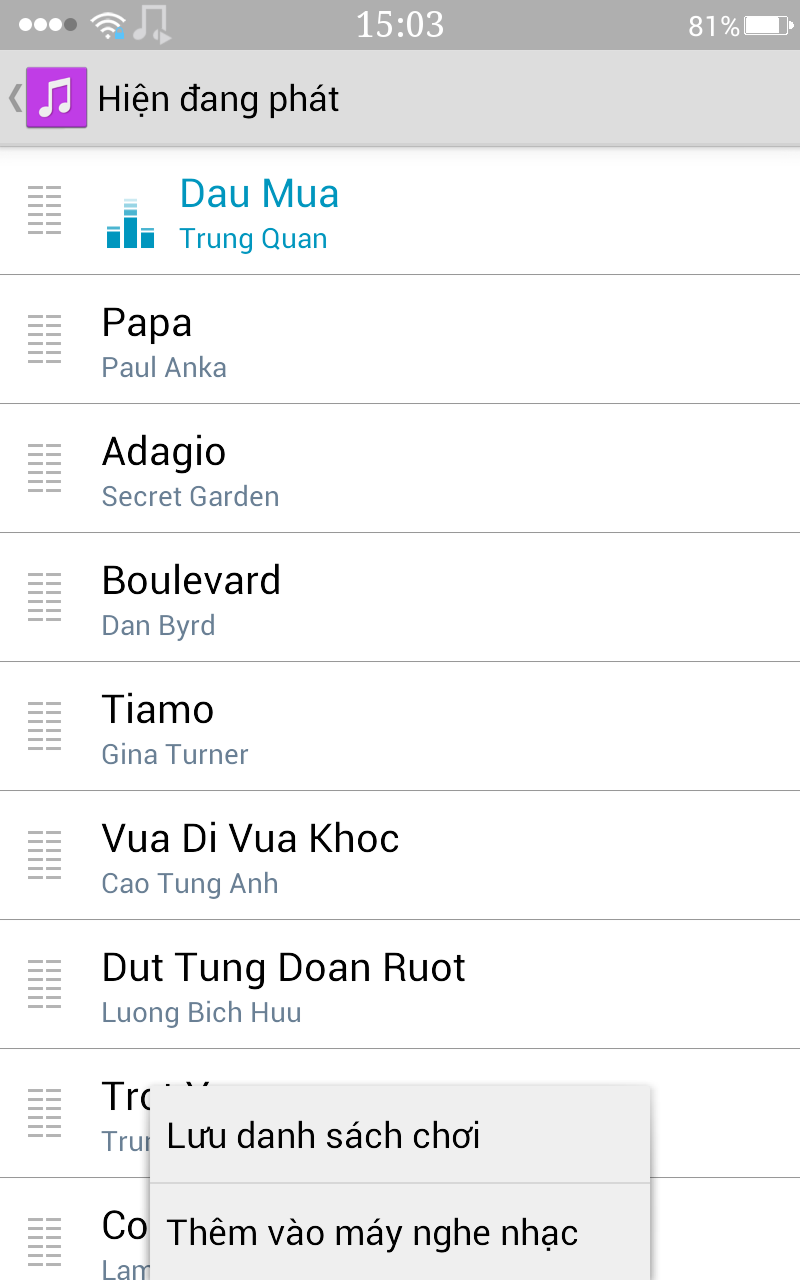This screenshot has height=1280, width=800.
Task: Open the track Tiamo
Action: [x=400, y=727]
